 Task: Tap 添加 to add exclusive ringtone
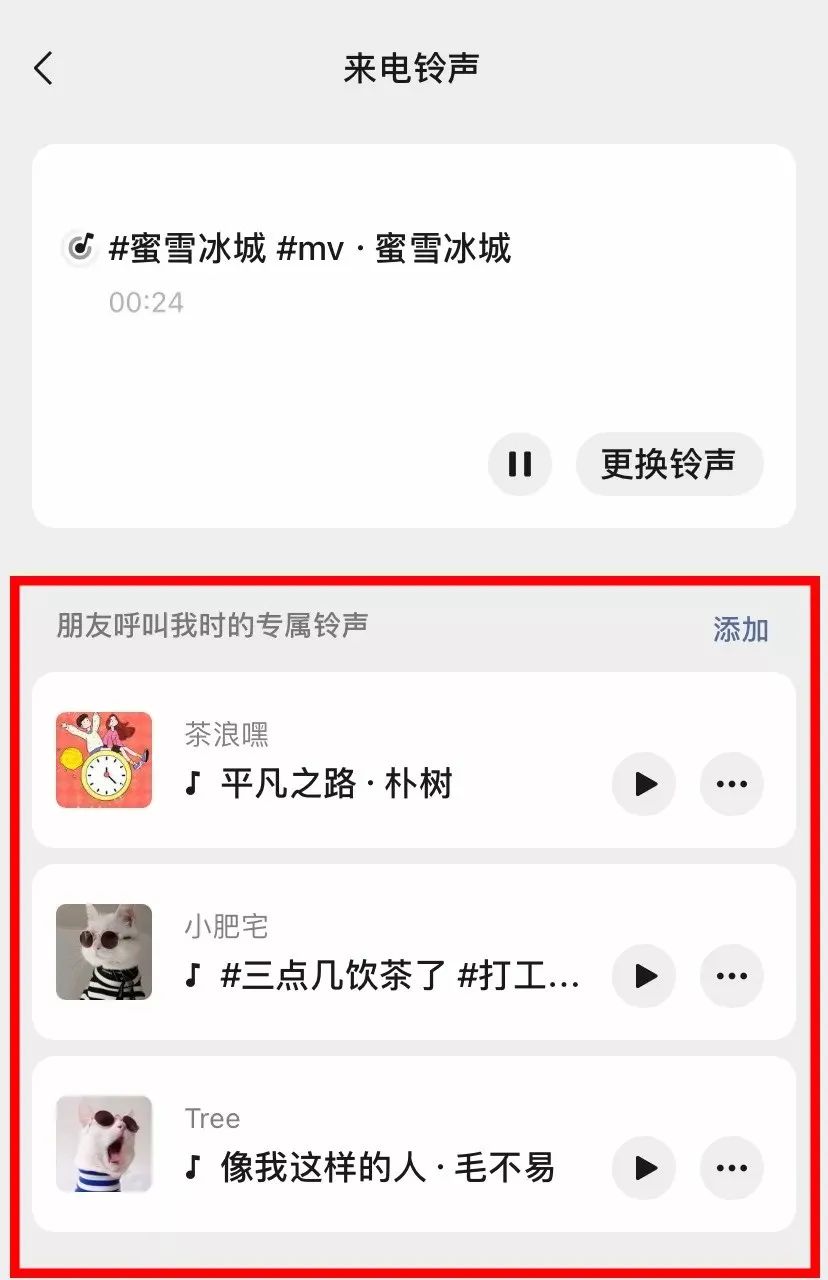pos(740,629)
